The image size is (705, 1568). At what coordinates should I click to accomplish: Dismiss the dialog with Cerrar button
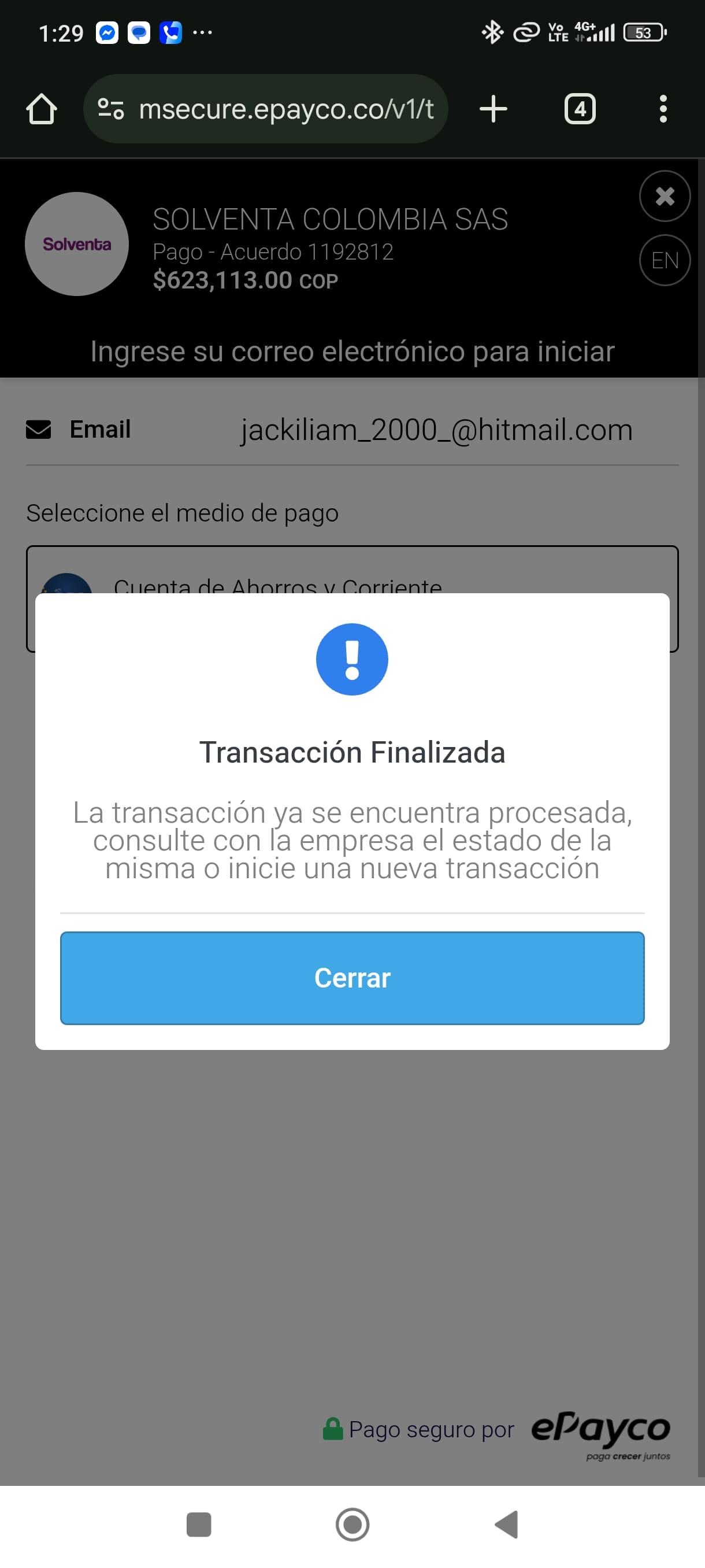click(352, 978)
